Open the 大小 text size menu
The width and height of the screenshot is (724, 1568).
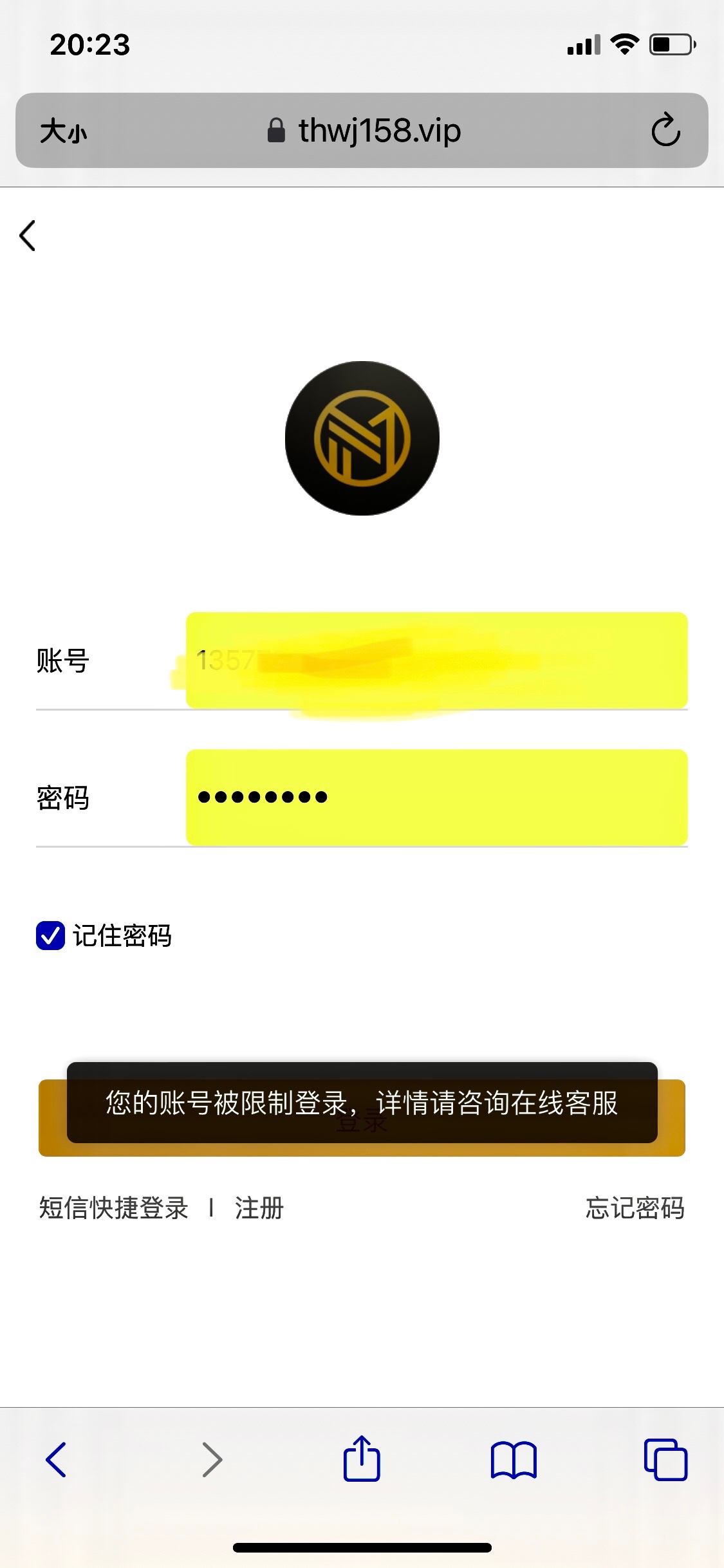tap(63, 131)
